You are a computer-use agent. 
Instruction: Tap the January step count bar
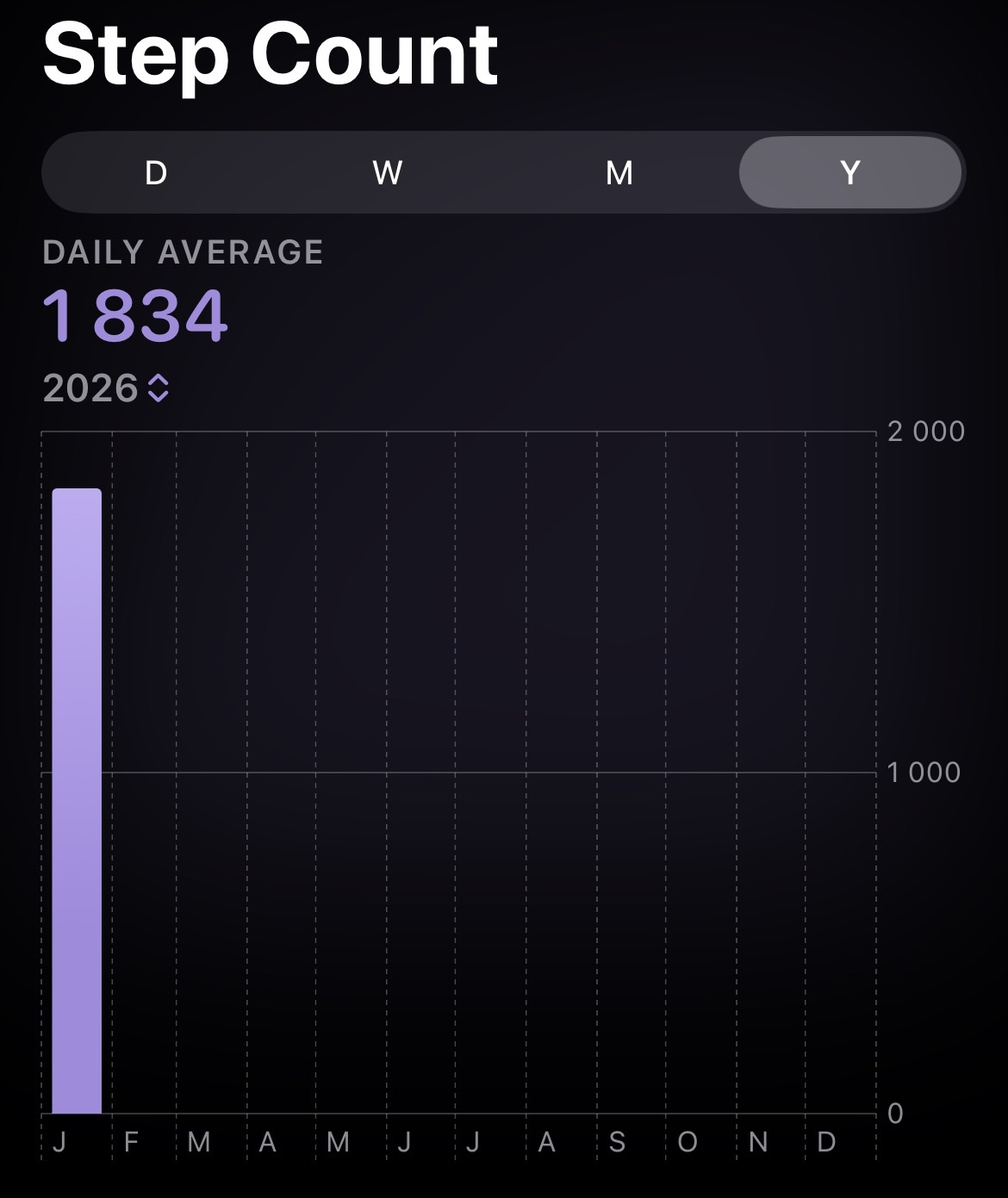(77, 801)
